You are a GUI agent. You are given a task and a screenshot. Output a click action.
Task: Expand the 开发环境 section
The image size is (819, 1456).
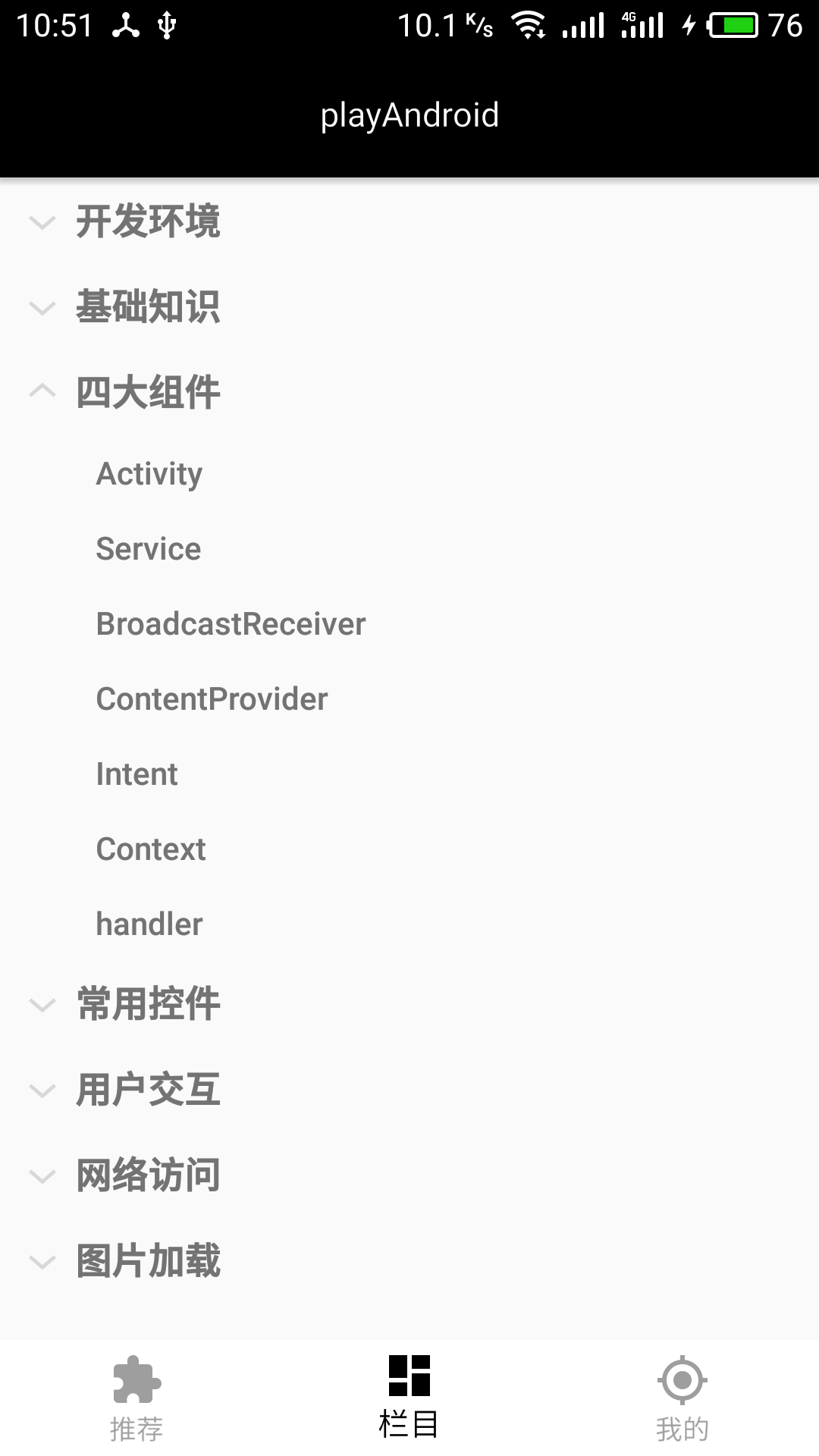(x=409, y=222)
